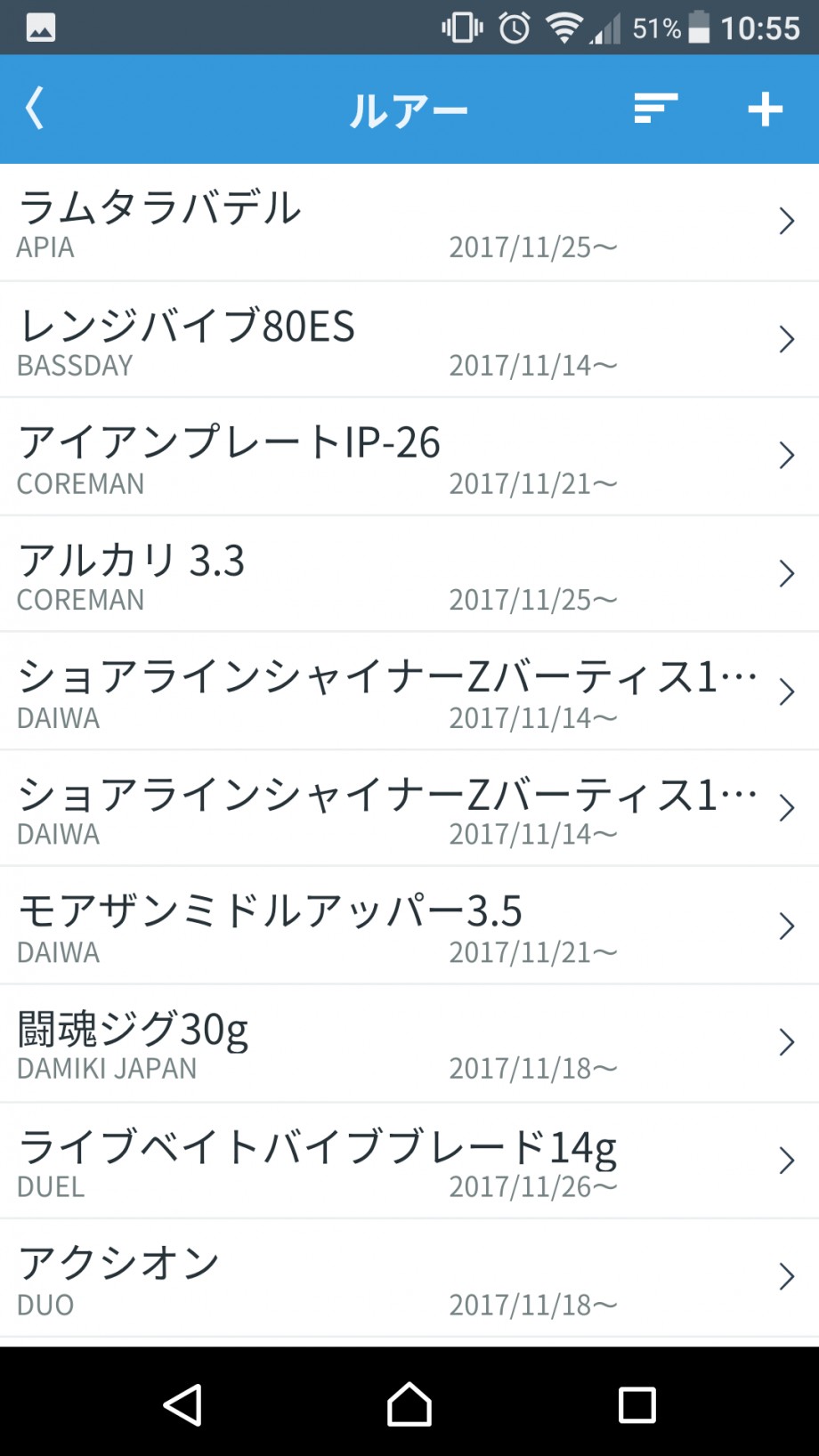The width and height of the screenshot is (819, 1456).
Task: Open the sort options icon
Action: click(655, 109)
